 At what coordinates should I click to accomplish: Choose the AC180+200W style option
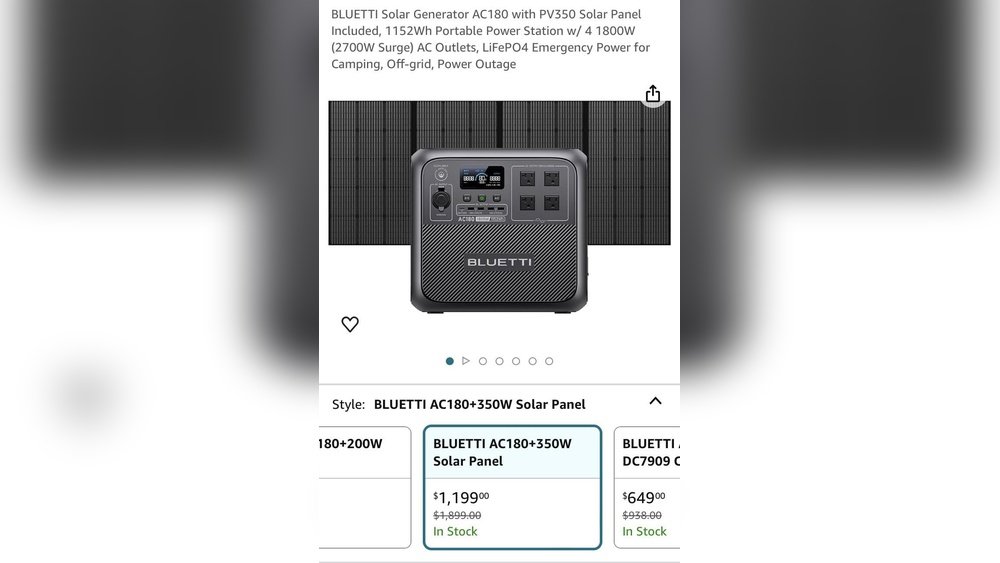click(364, 487)
